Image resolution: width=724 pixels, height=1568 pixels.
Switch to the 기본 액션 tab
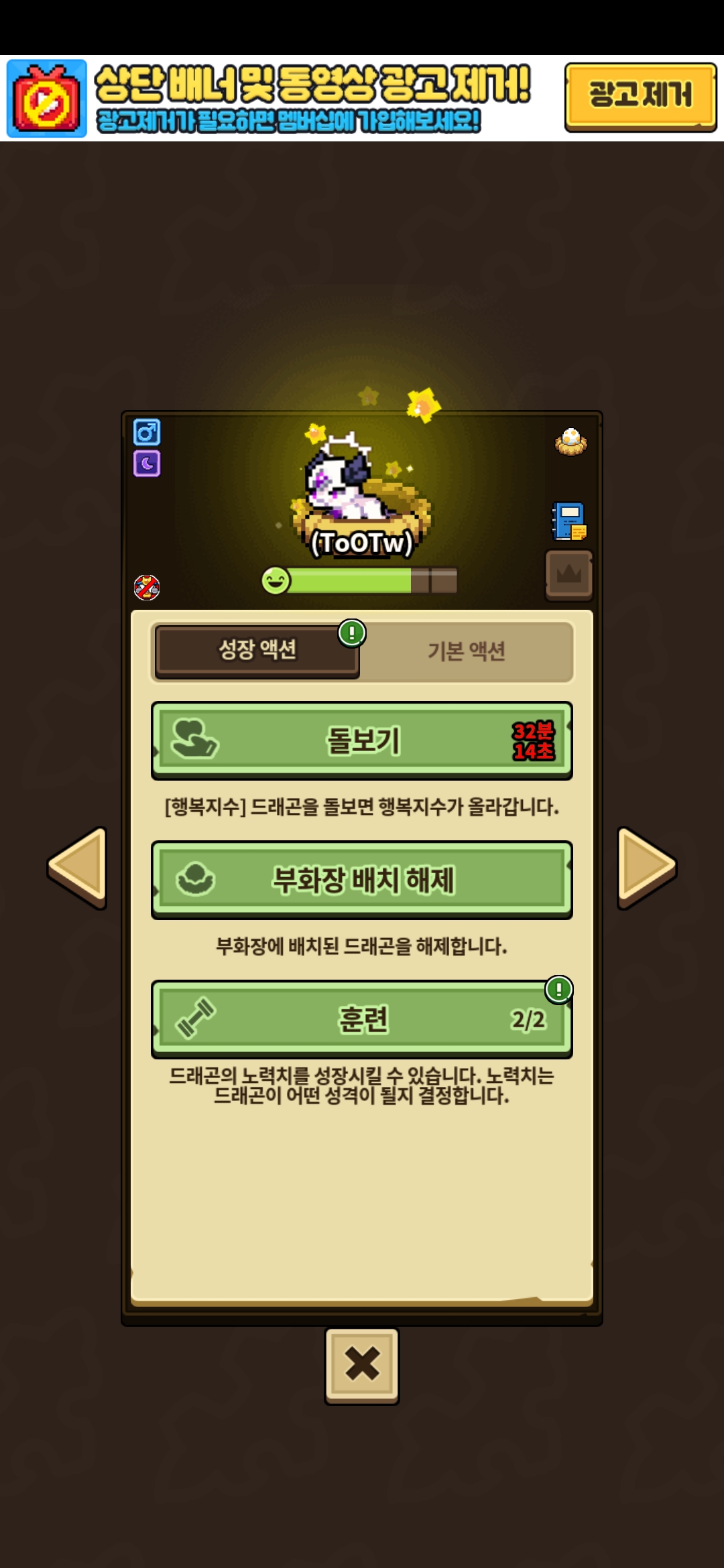click(467, 651)
